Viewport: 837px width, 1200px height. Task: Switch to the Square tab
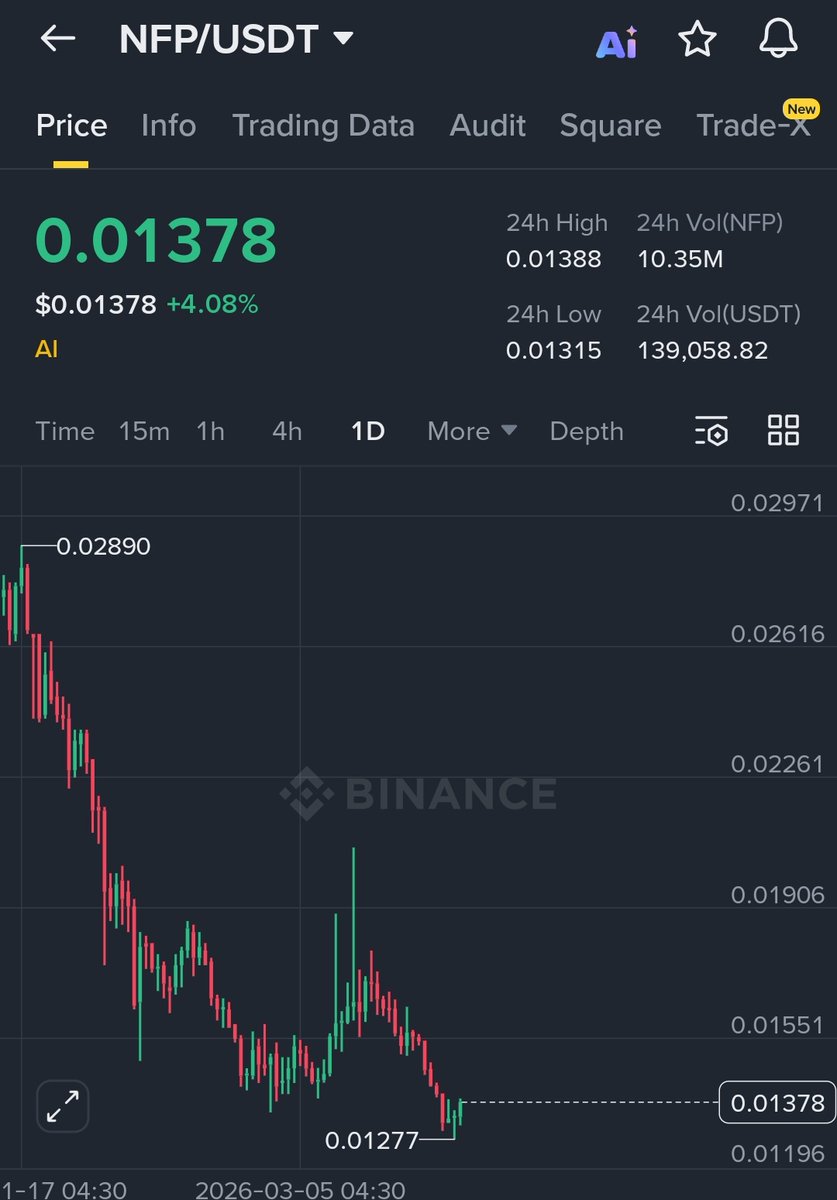point(610,125)
